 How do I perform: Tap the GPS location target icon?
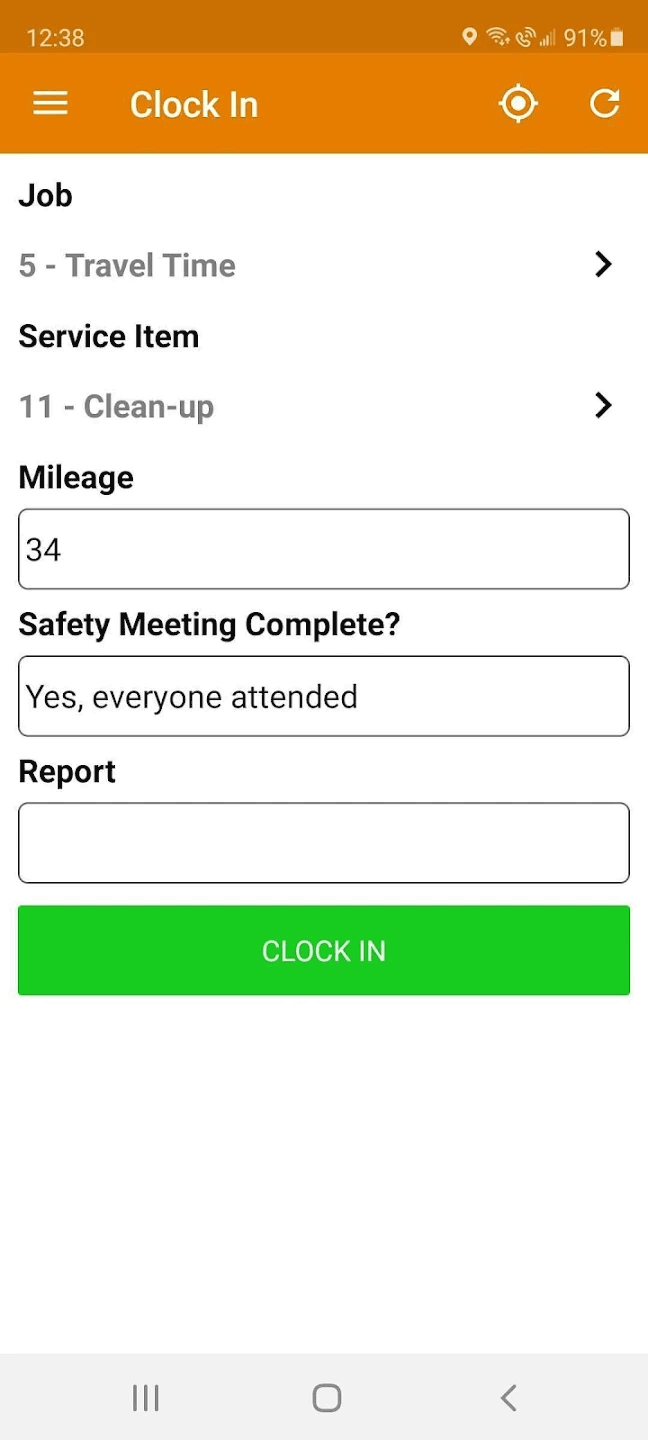[518, 104]
